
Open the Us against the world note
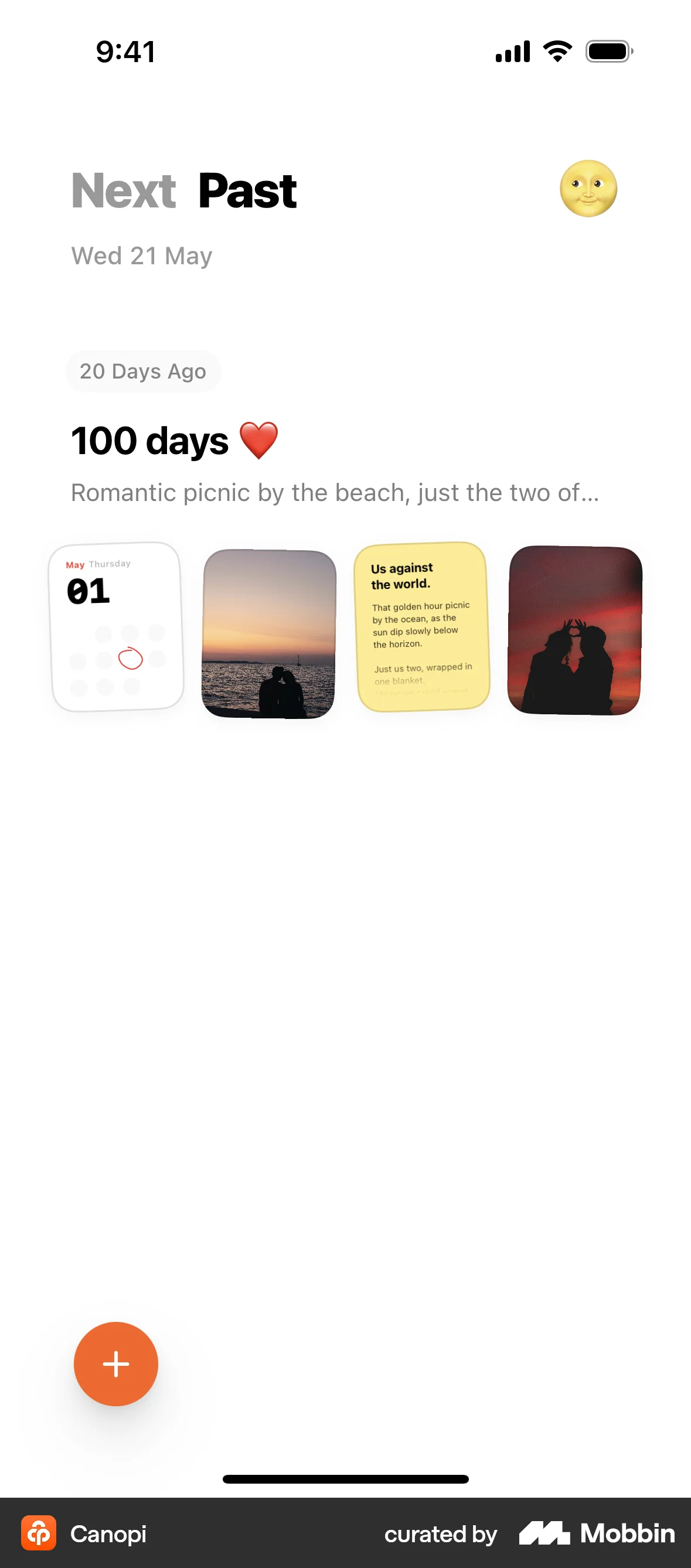tap(422, 627)
